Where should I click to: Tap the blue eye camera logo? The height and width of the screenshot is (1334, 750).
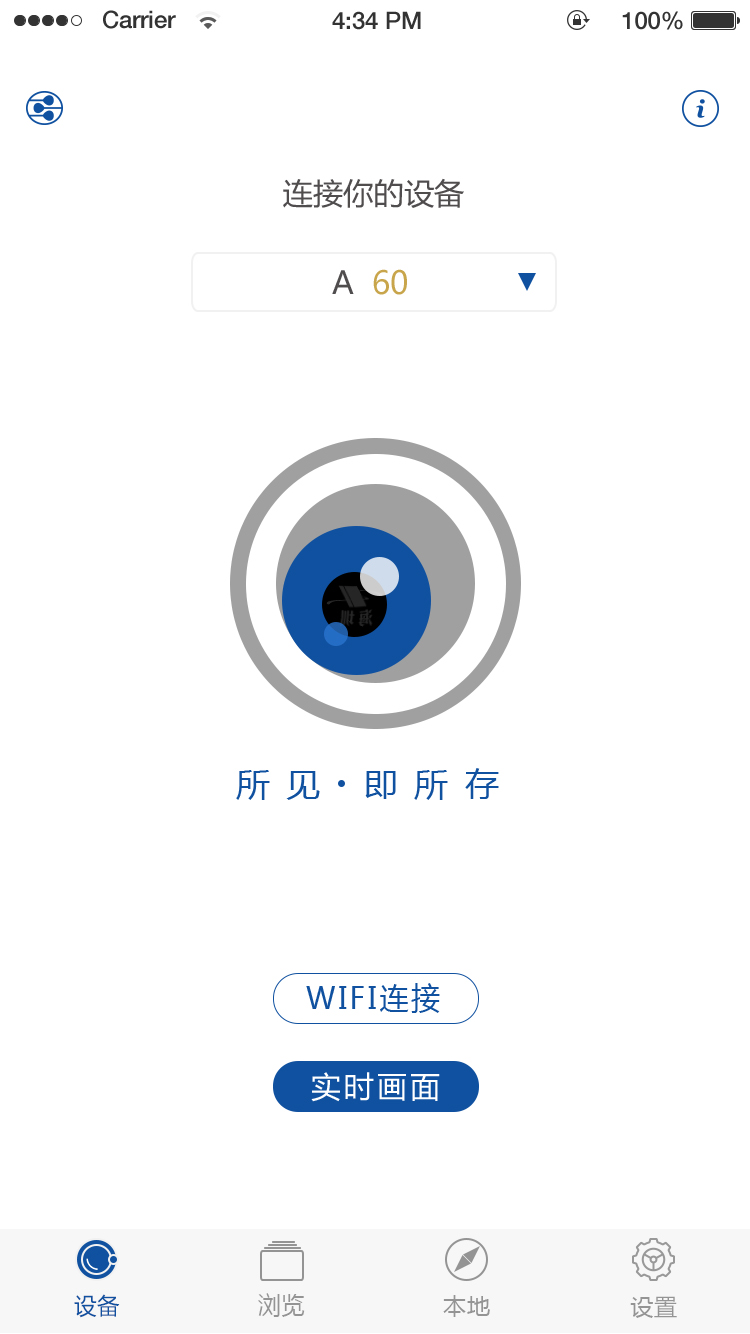(x=375, y=583)
